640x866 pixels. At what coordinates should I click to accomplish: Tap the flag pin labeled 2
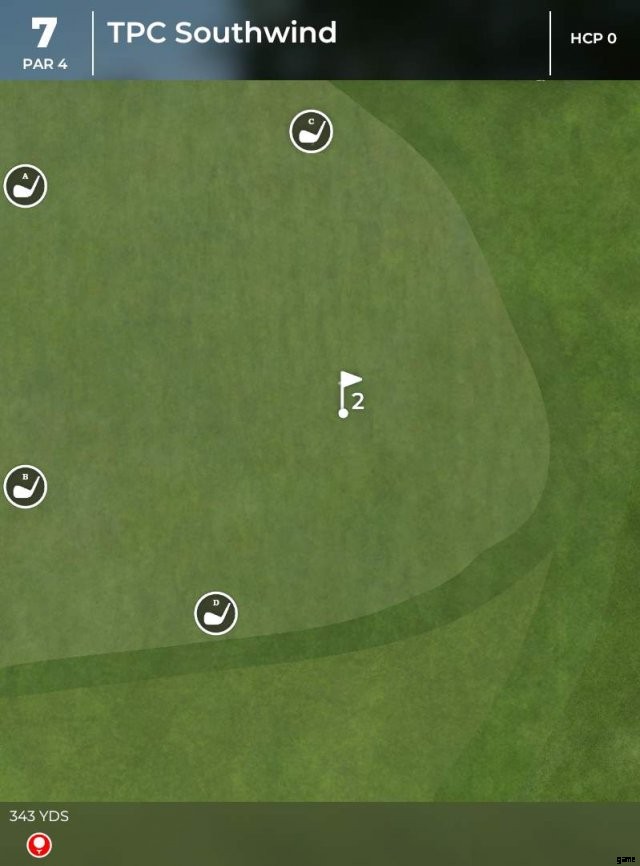348,394
